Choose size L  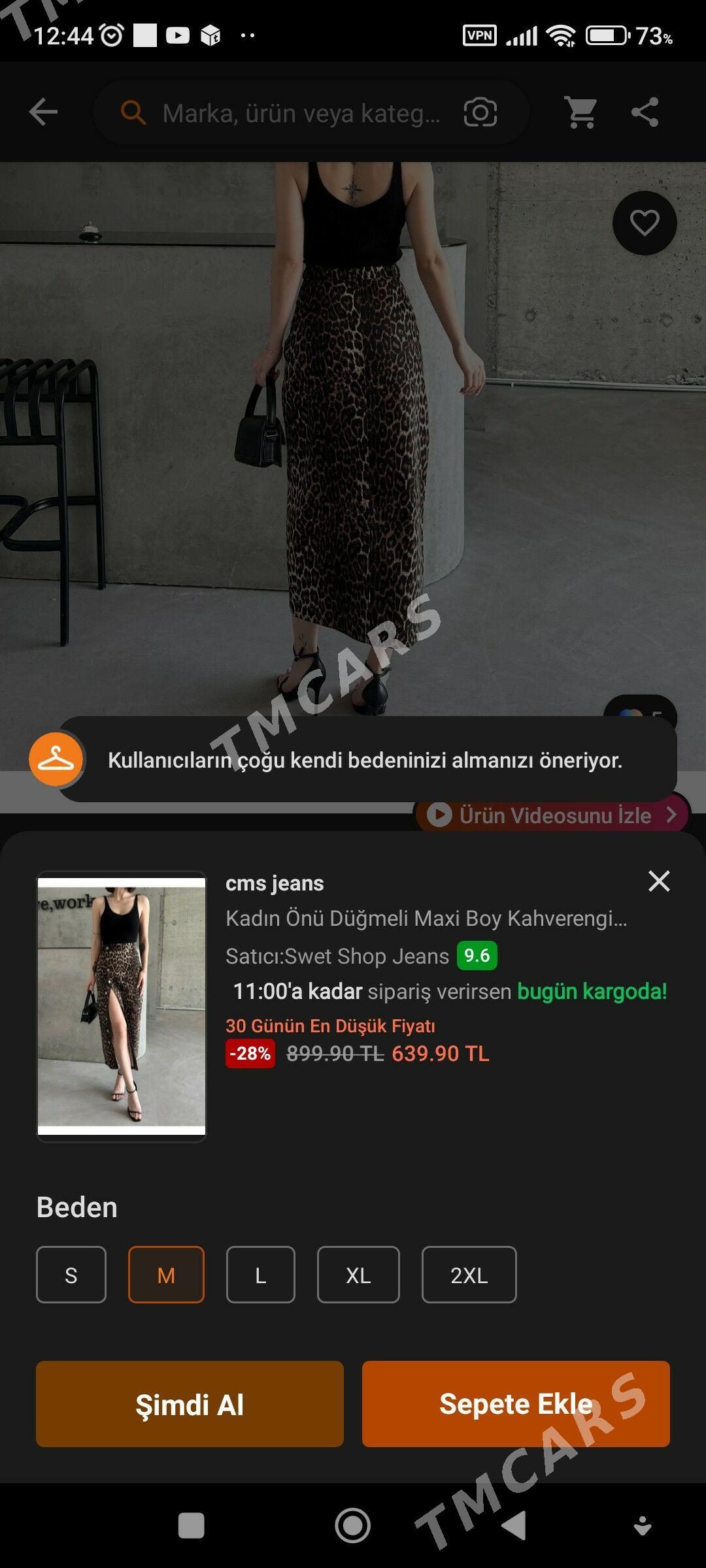[x=261, y=1275]
